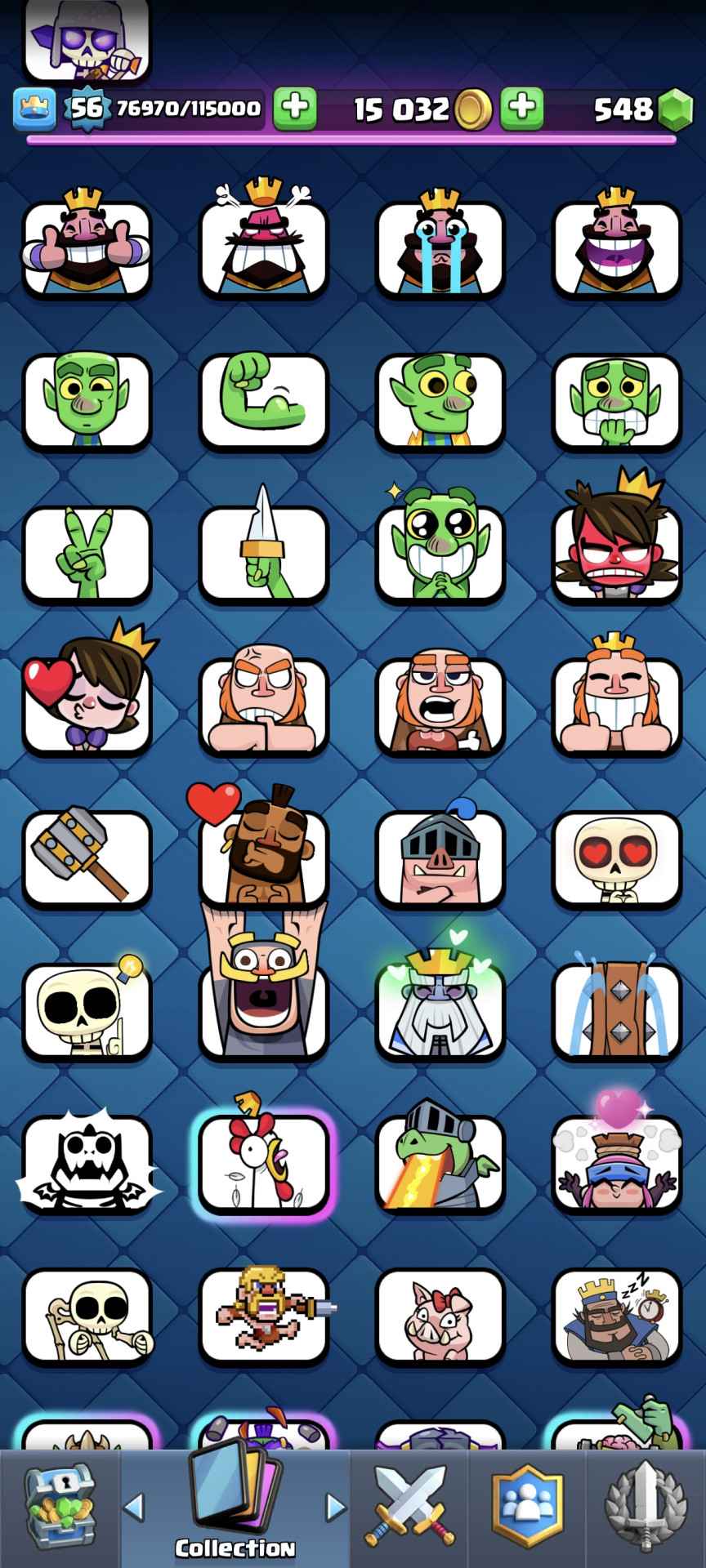The width and height of the screenshot is (706, 1568).
Task: Choose the sleeping King with alarm clock emote
Action: click(617, 1315)
